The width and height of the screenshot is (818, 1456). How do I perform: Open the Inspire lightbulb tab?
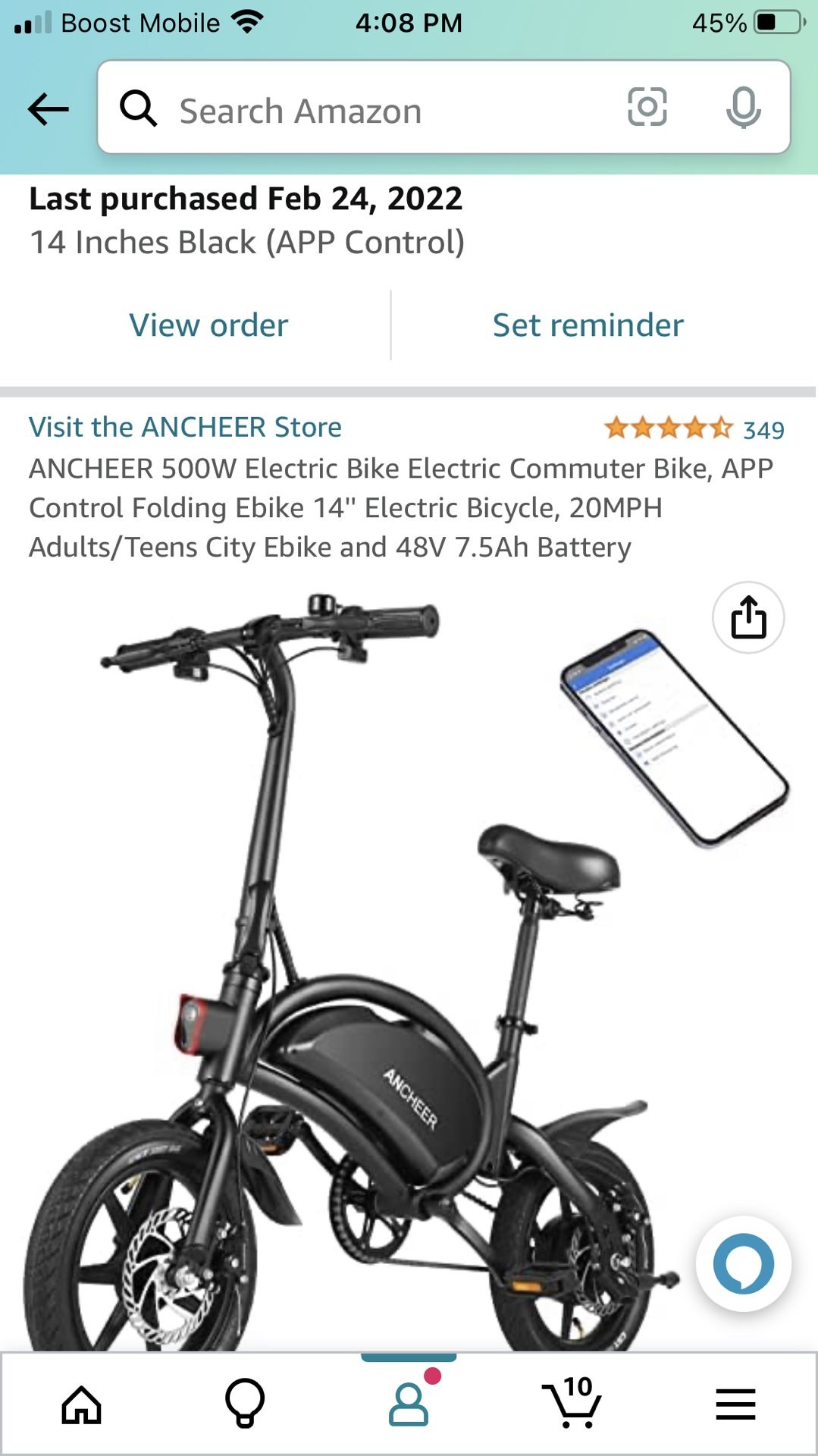click(x=245, y=1404)
